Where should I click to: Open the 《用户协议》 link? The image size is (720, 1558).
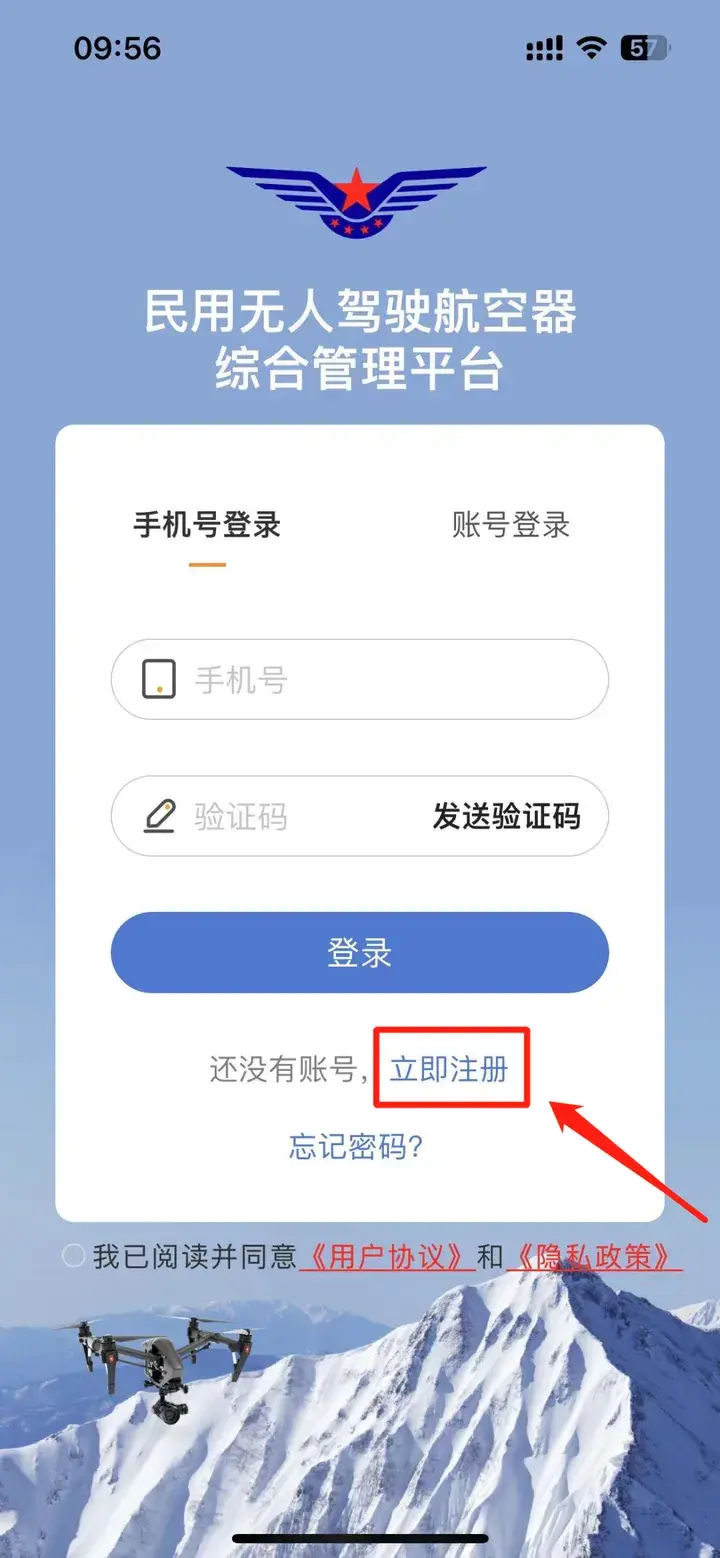[386, 1256]
